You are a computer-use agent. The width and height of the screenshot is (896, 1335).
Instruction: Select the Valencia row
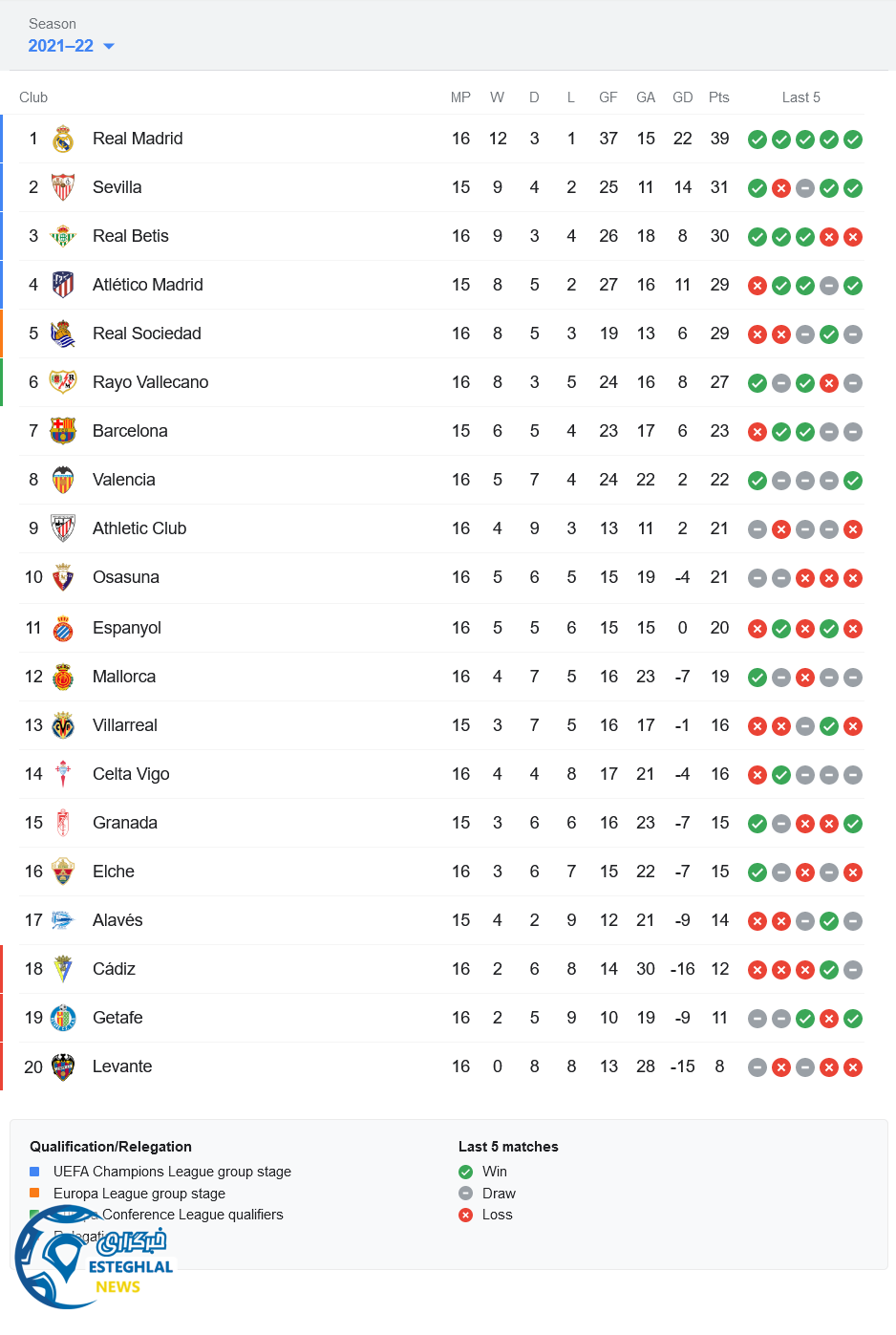pos(124,480)
